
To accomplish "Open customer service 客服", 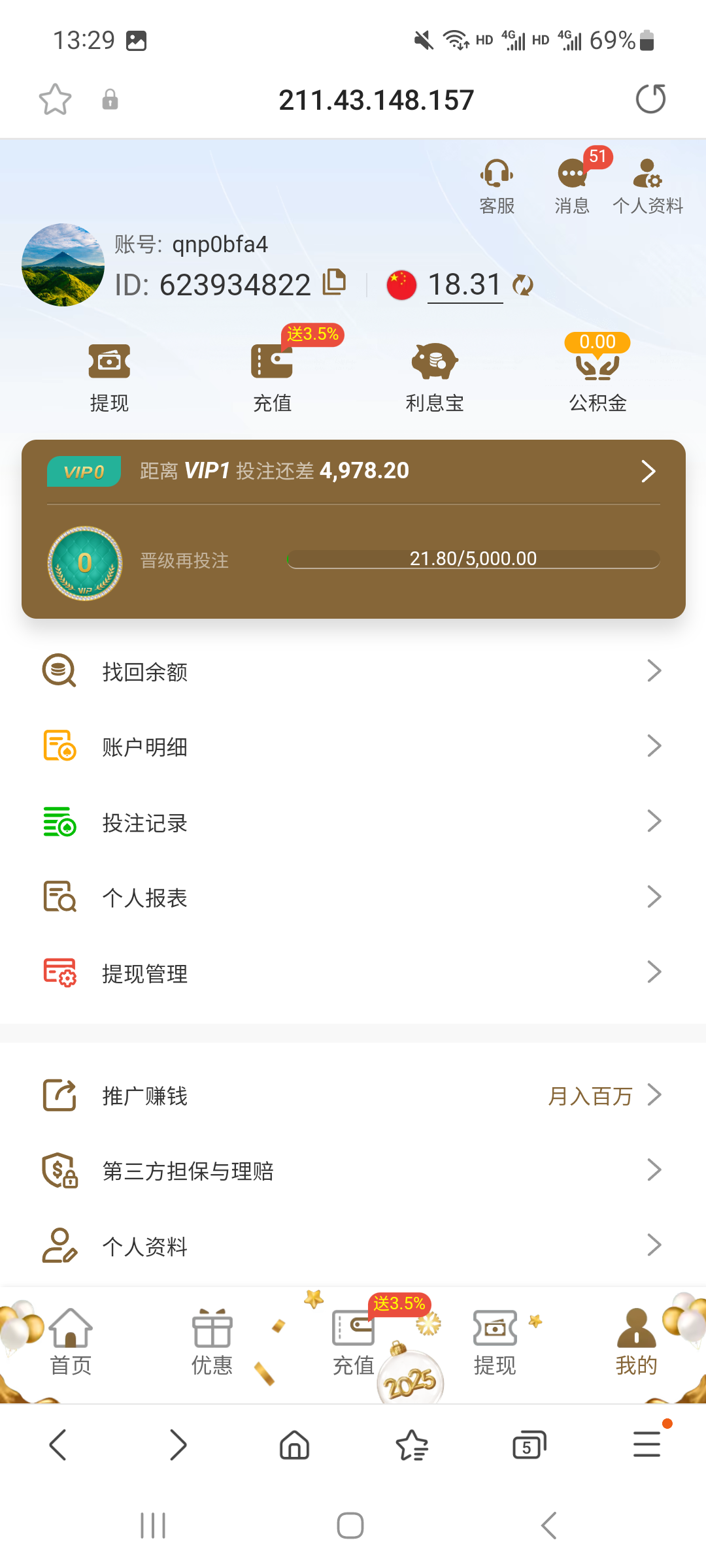I will 497,185.
